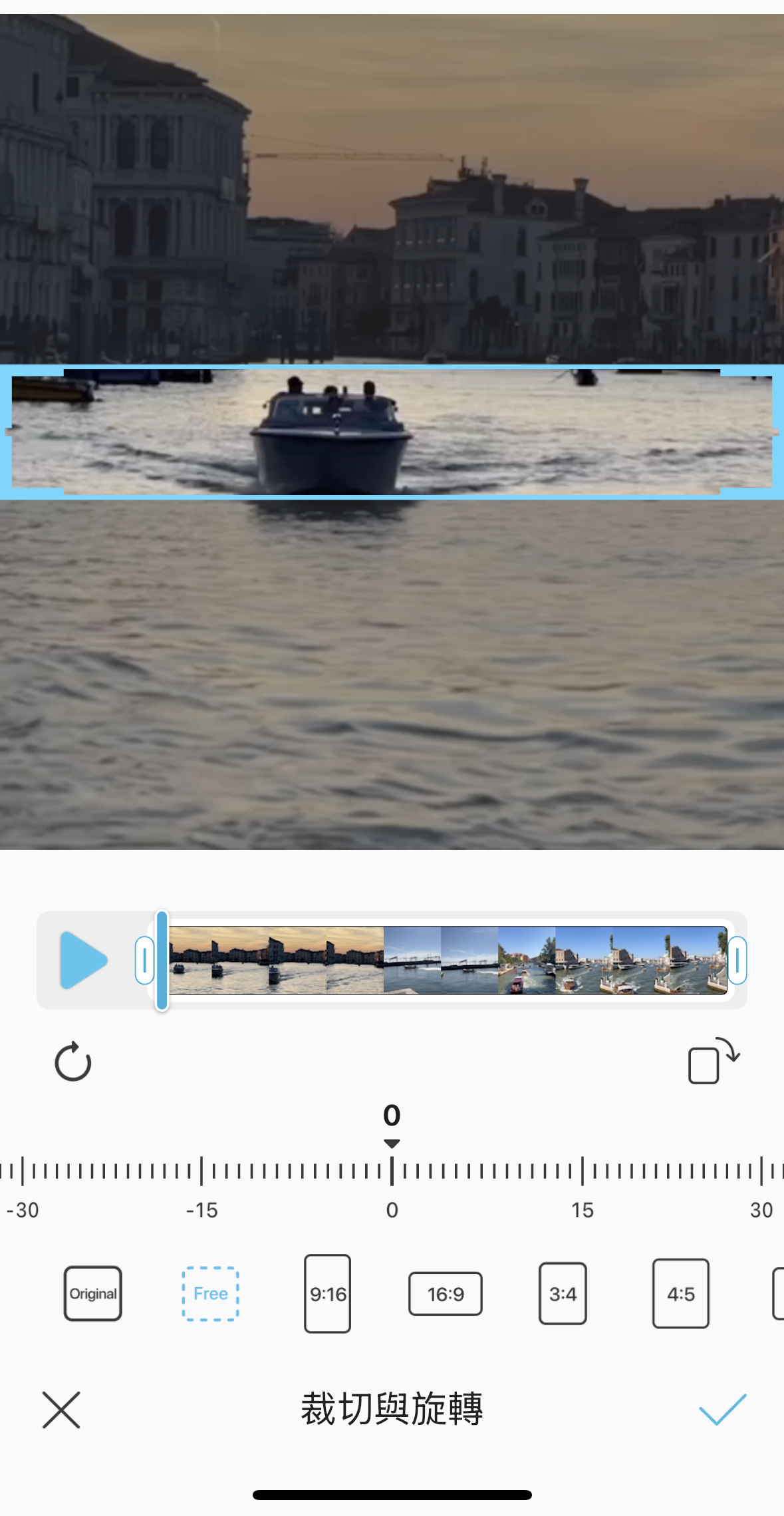Tap the -15 degree mark on rotation ruler
784x1516 pixels.
(201, 1172)
